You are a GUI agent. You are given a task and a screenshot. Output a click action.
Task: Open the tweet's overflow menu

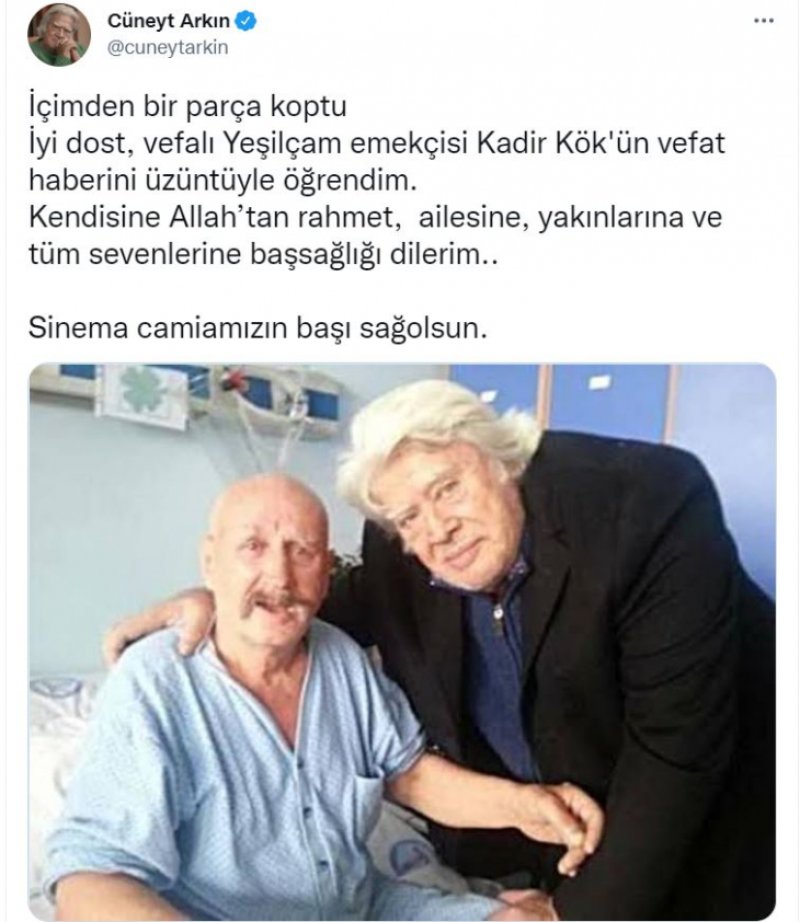pyautogui.click(x=762, y=21)
